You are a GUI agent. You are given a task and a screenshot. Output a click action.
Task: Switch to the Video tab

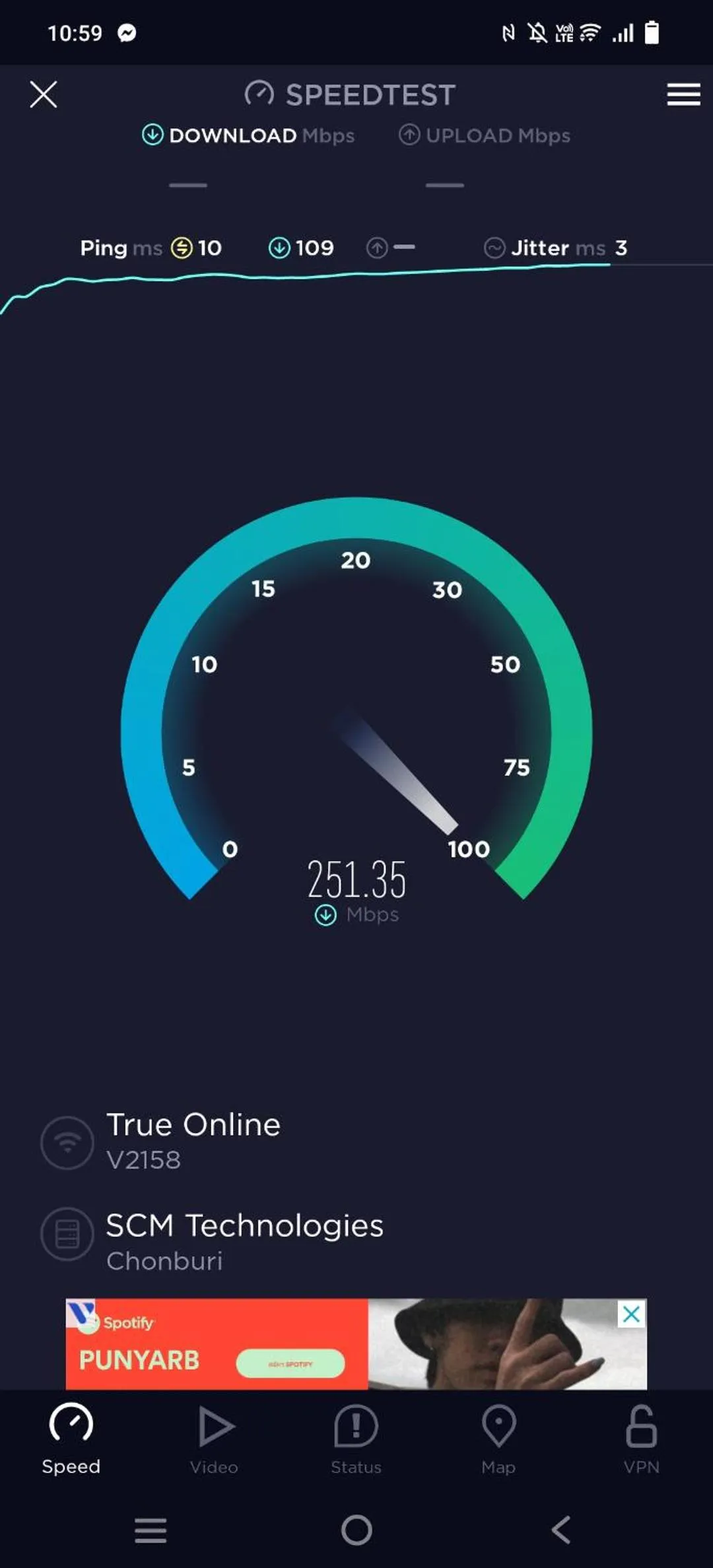[214, 1439]
